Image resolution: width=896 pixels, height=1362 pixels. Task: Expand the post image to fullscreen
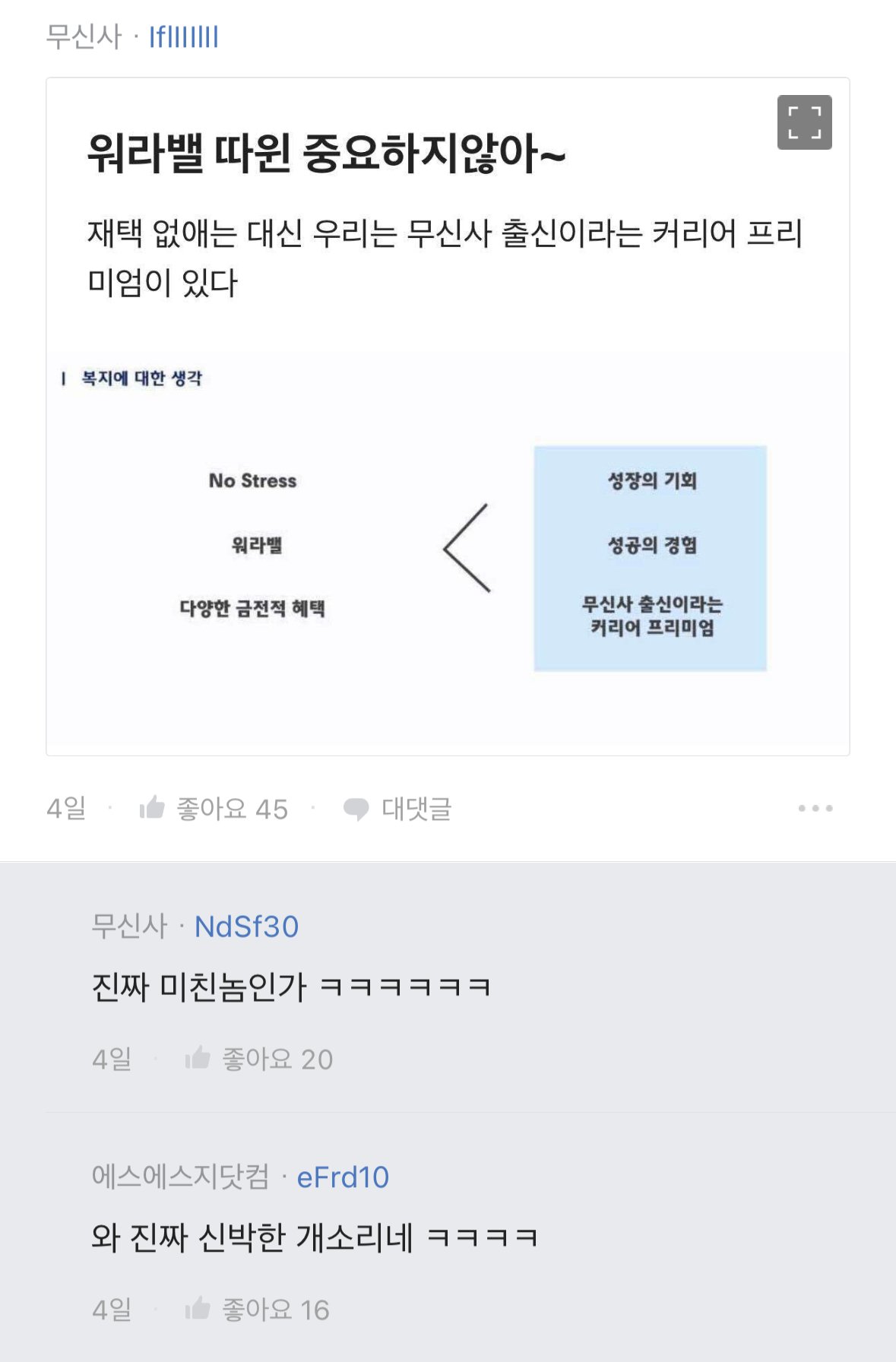(x=804, y=122)
